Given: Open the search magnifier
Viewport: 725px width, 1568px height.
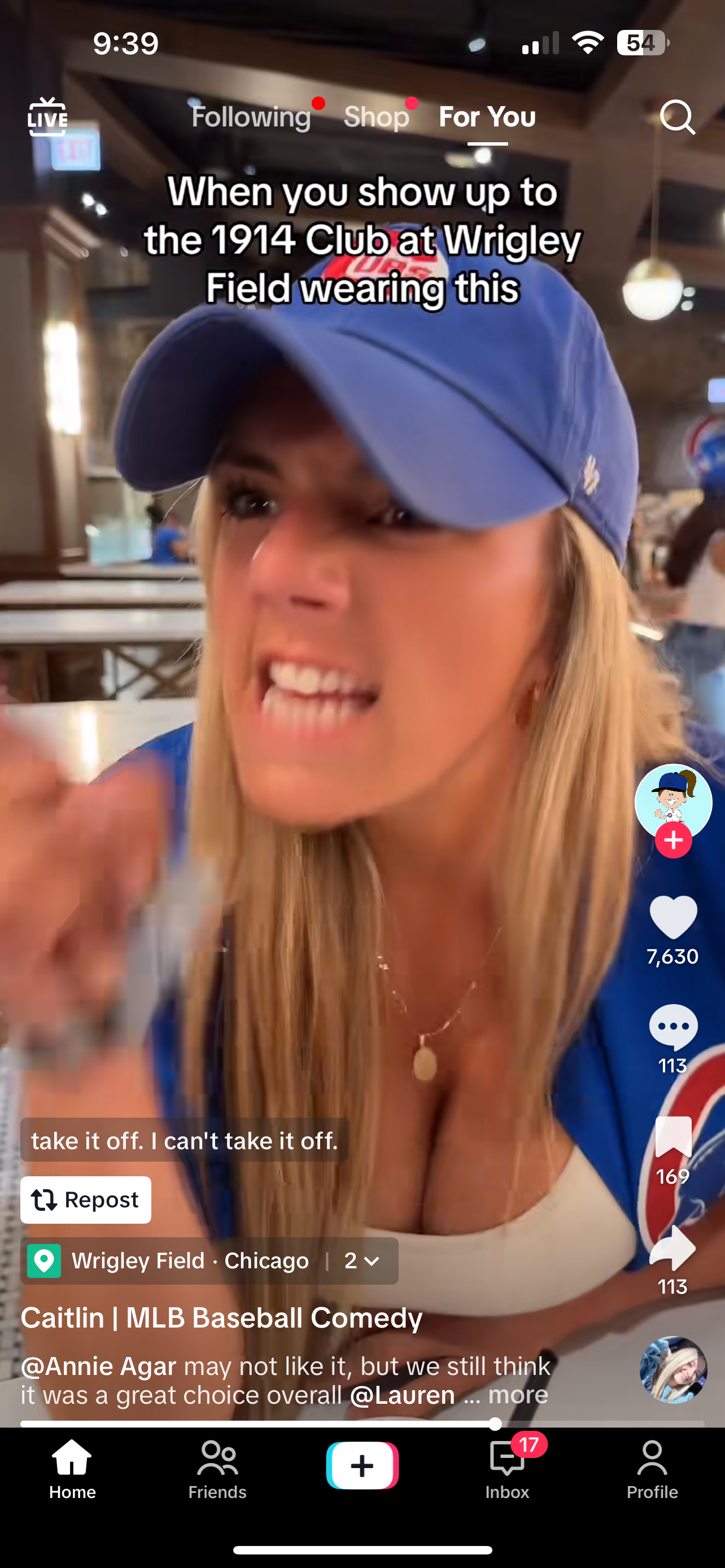Looking at the screenshot, I should [x=677, y=117].
